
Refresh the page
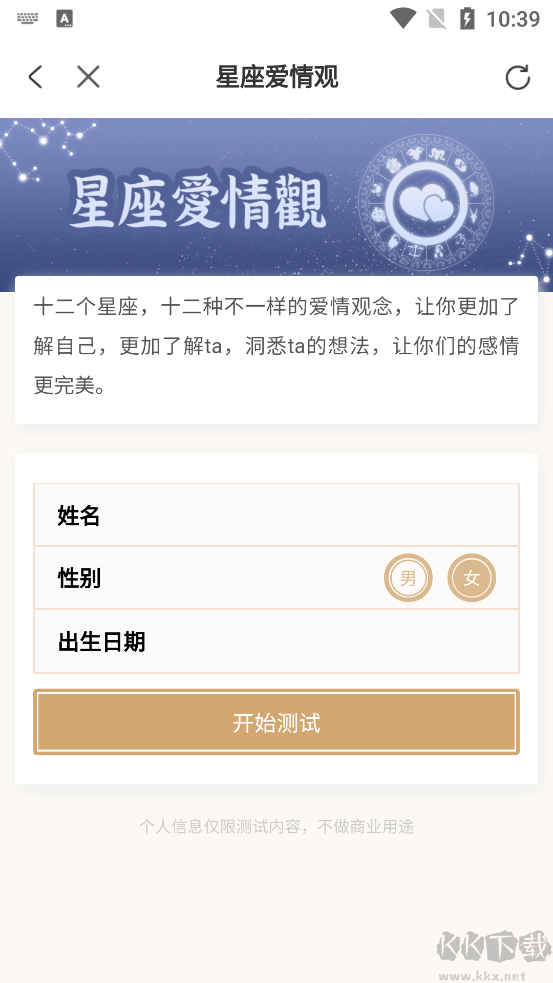[x=518, y=77]
